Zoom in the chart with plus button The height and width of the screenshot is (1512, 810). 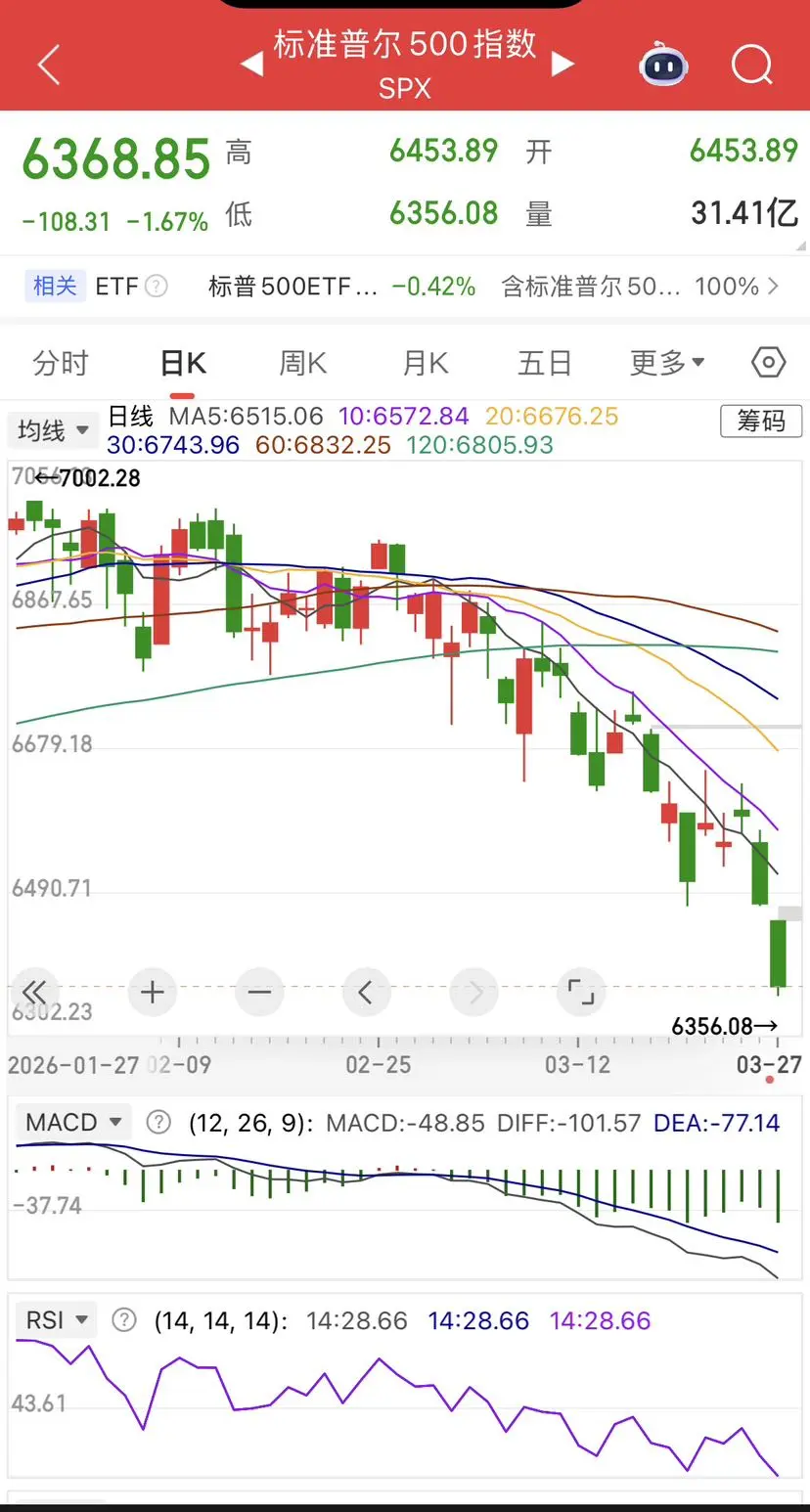[x=152, y=993]
